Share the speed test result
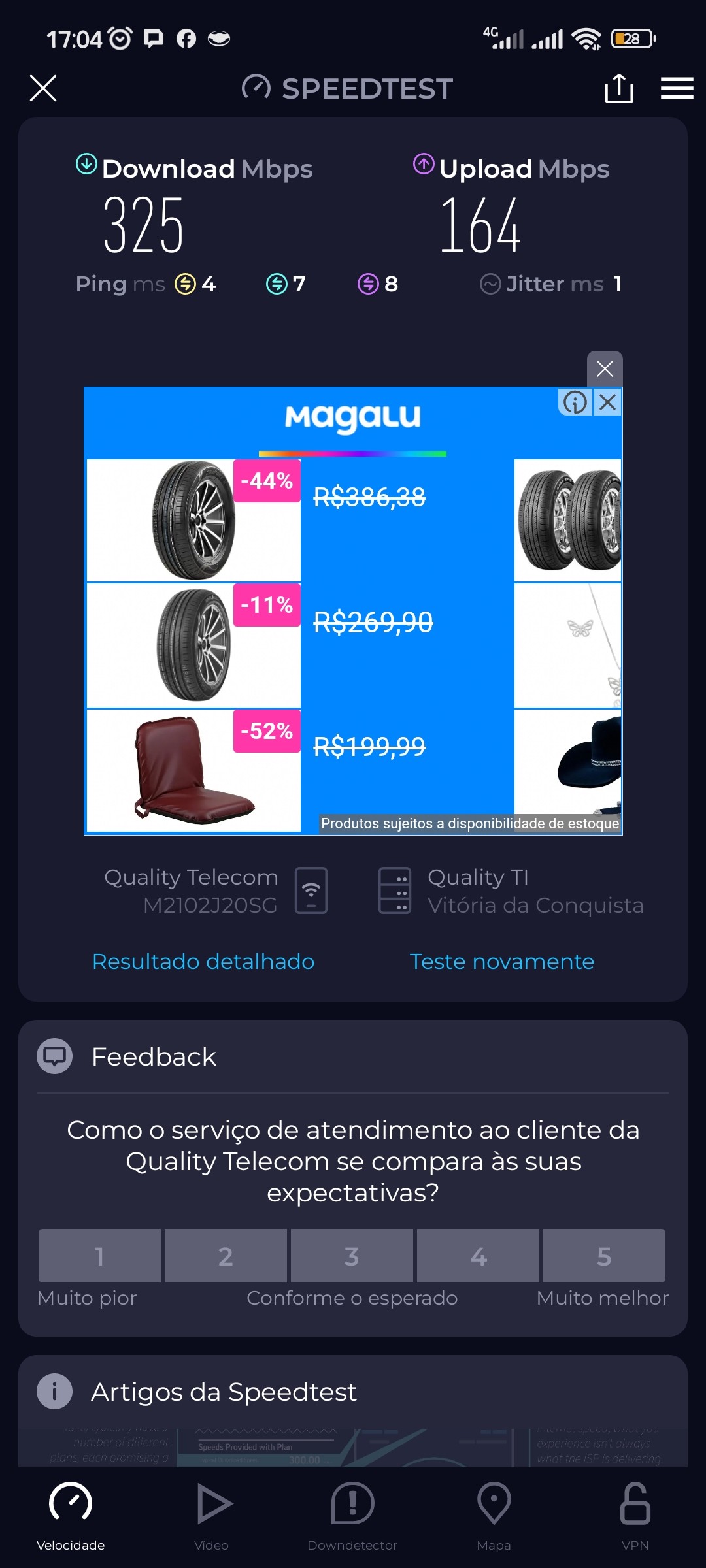The image size is (706, 1568). 618,88
